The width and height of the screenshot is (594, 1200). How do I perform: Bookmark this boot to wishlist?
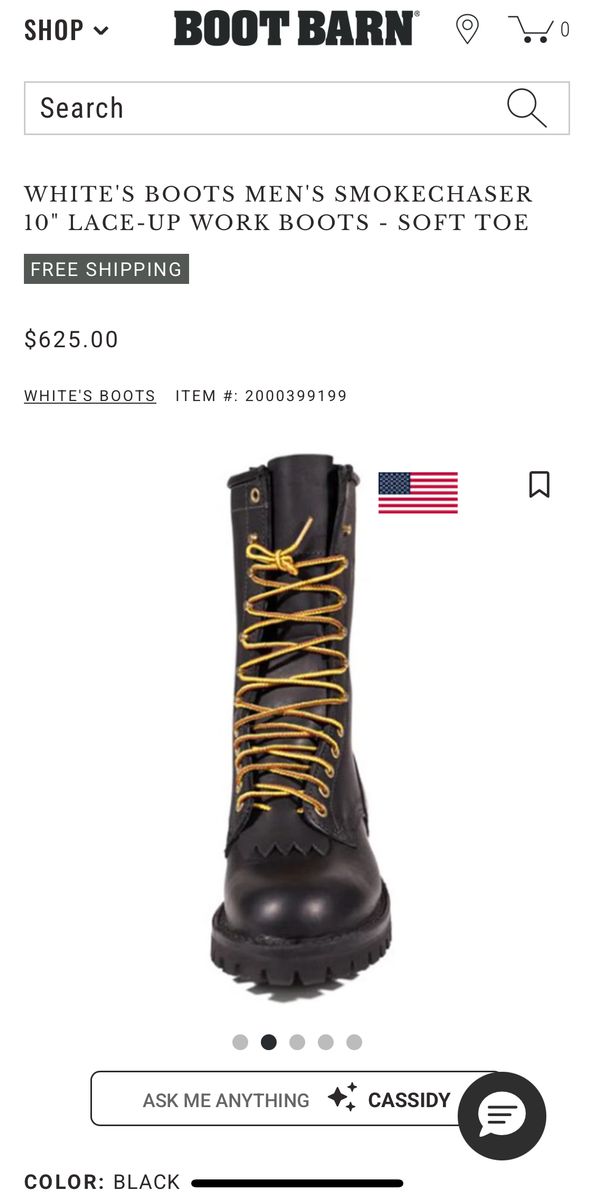coord(539,485)
